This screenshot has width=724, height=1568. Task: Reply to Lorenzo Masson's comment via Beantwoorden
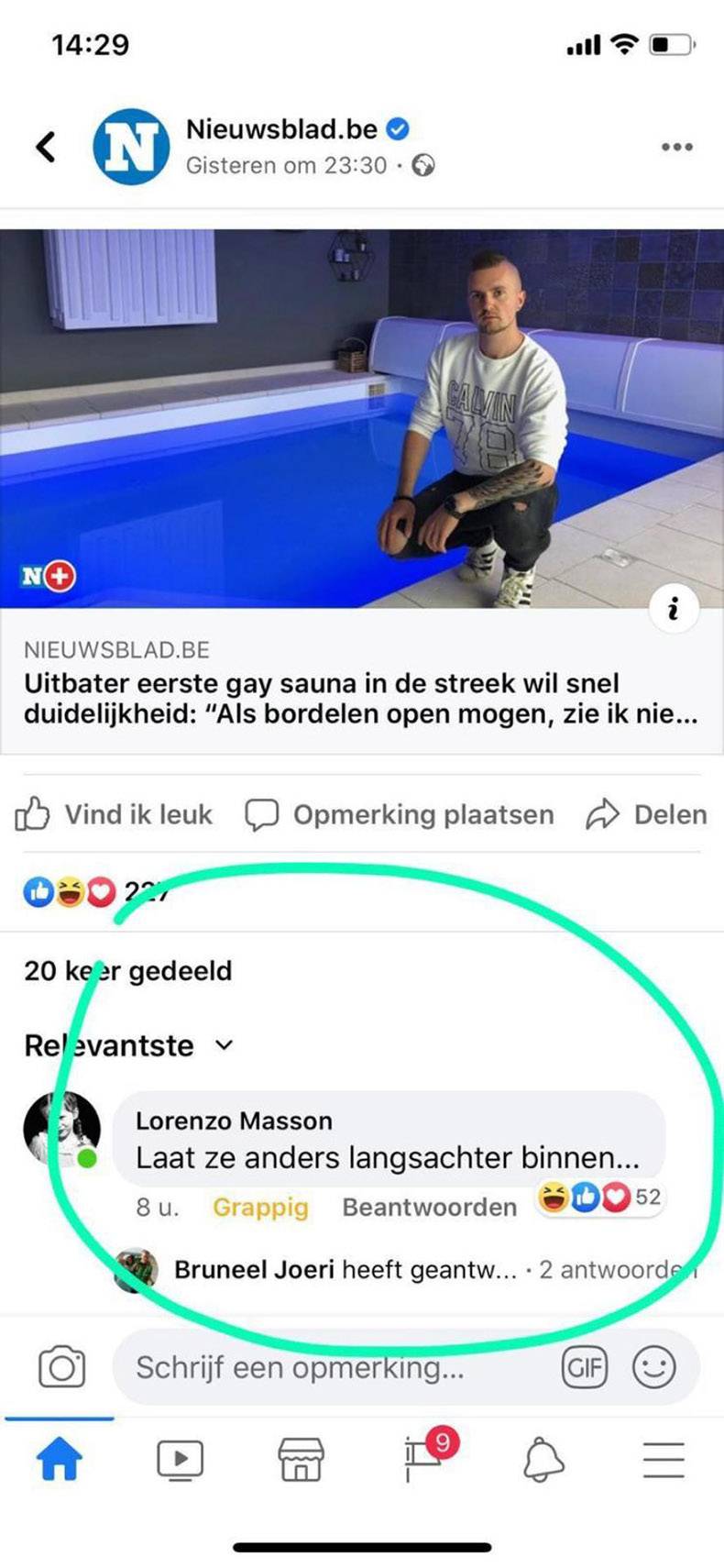(x=429, y=1207)
